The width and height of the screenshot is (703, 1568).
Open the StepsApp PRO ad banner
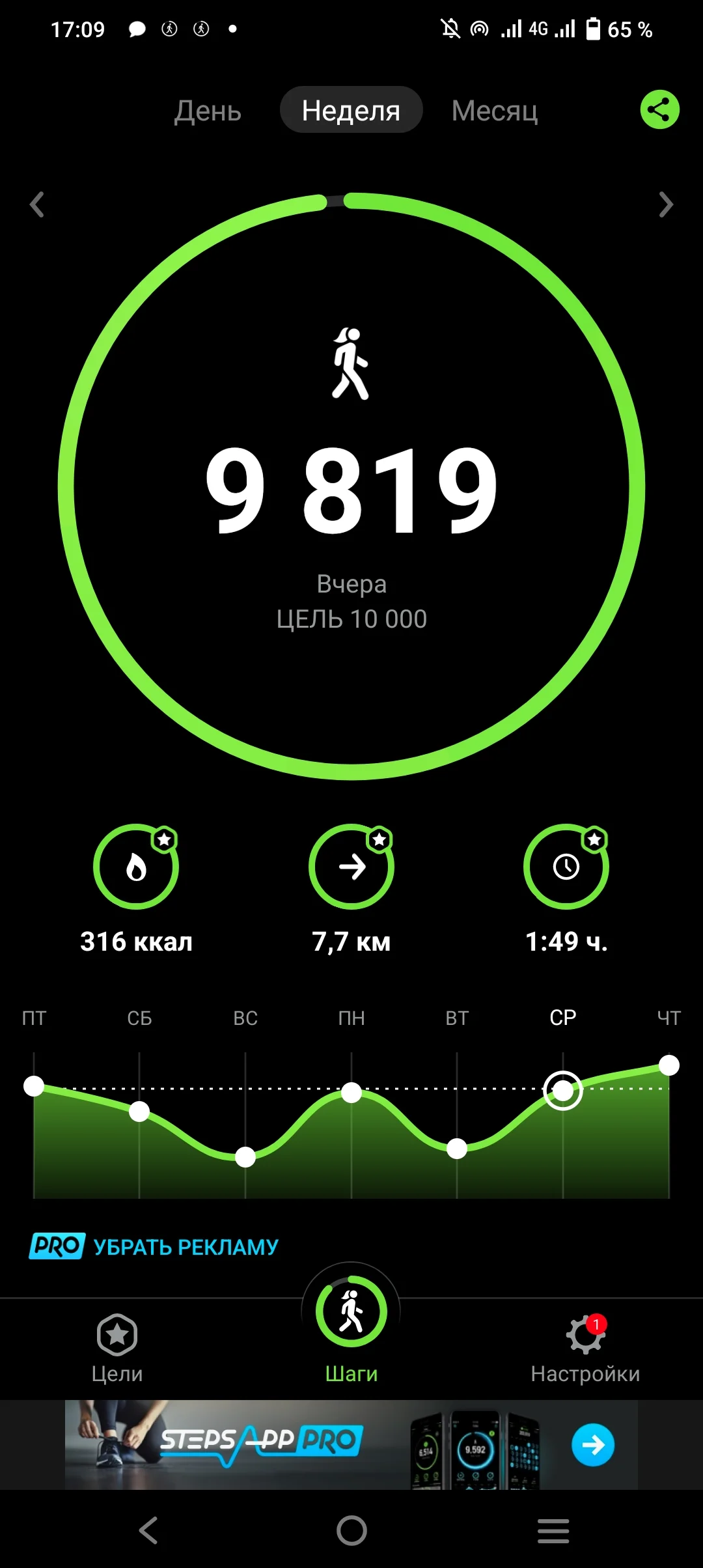coord(351,1444)
